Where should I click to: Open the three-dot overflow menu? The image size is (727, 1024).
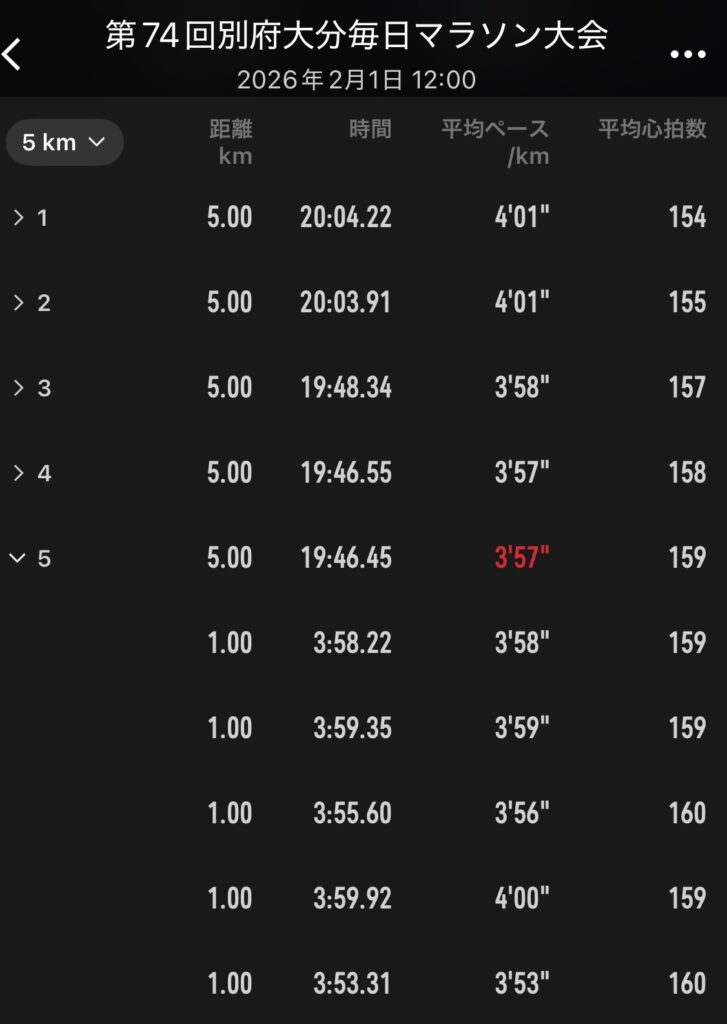[x=687, y=54]
